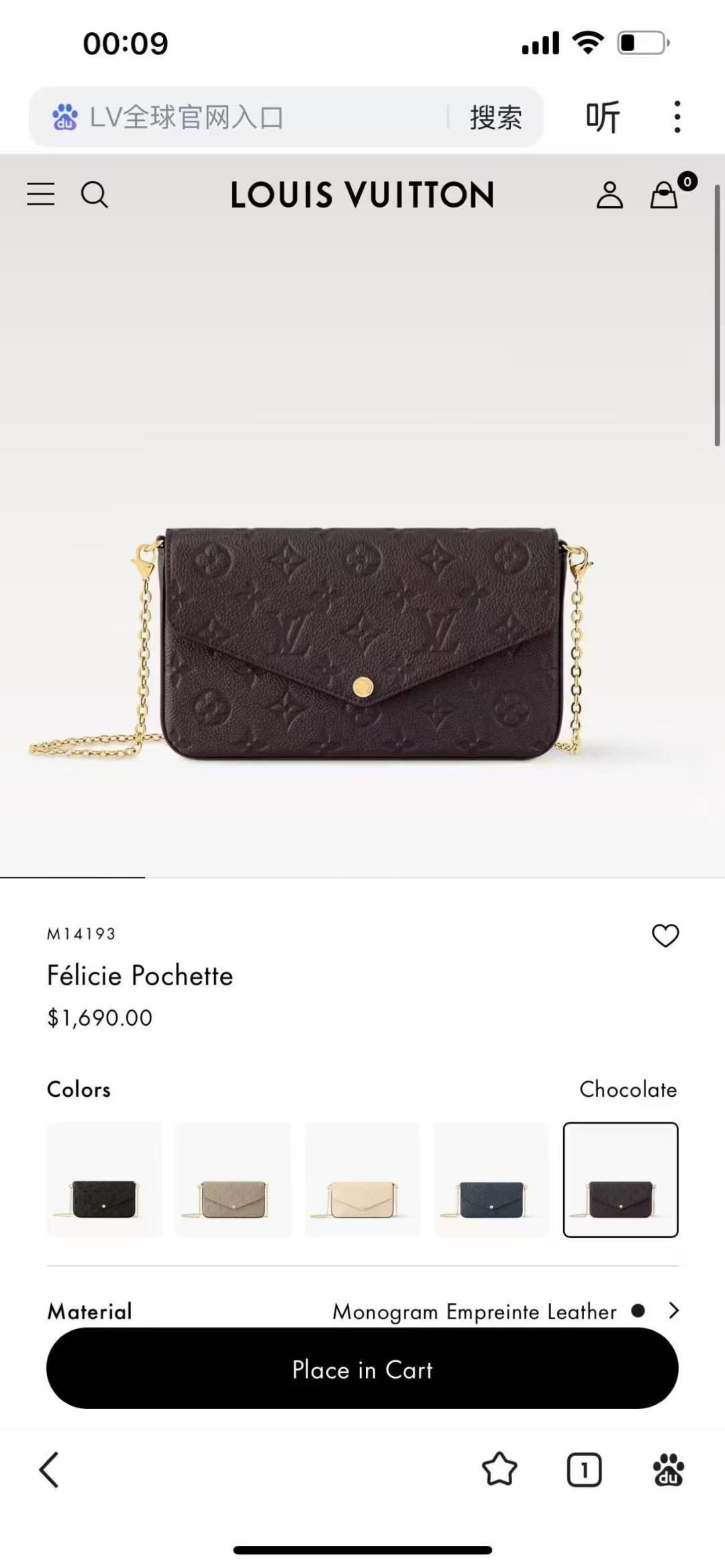Tap Place in Cart

coord(362,1370)
